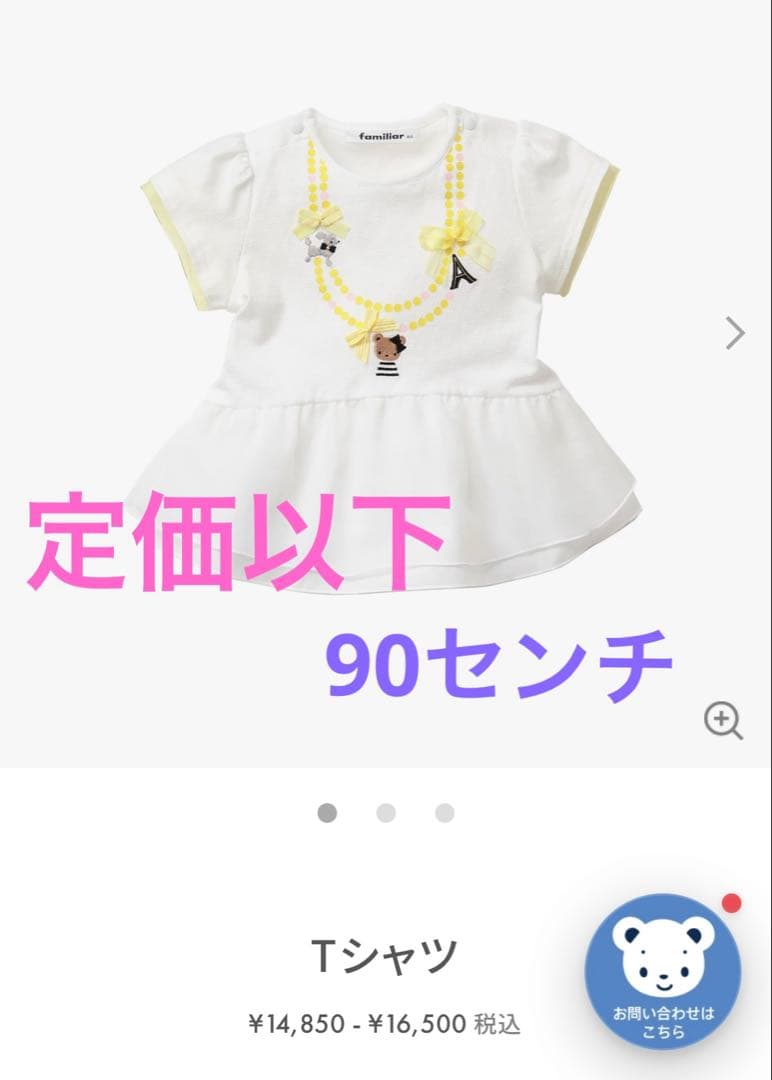Image resolution: width=772 pixels, height=1080 pixels.
Task: Select the second carousel indicator dot
Action: click(386, 815)
